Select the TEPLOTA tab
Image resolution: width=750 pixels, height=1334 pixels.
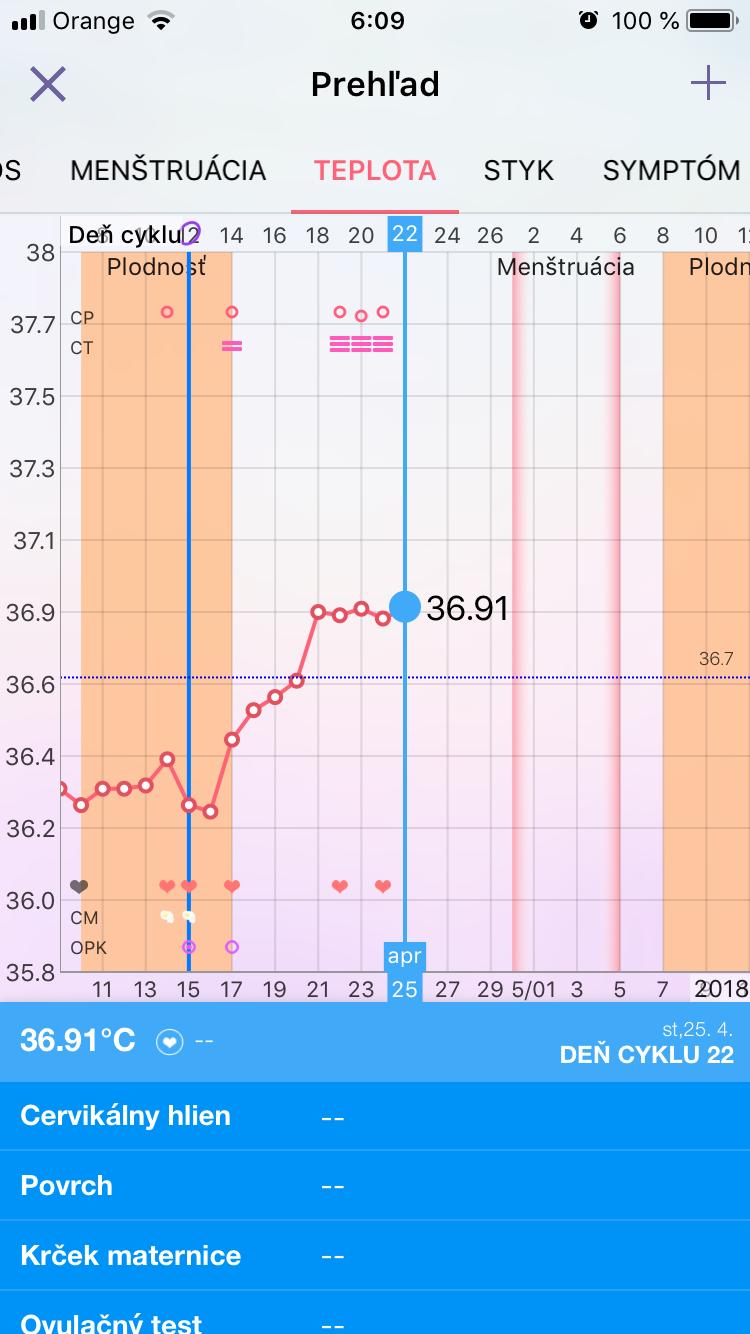point(375,171)
